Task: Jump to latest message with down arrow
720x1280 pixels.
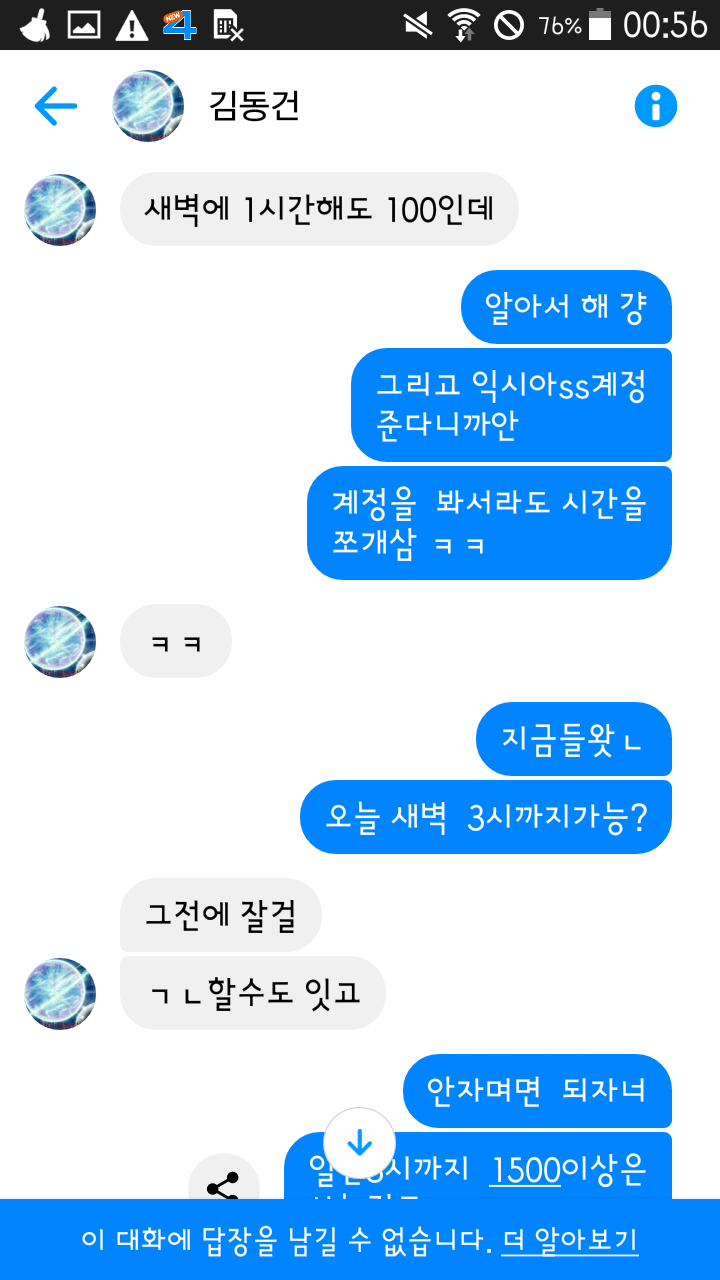Action: 359,1143
